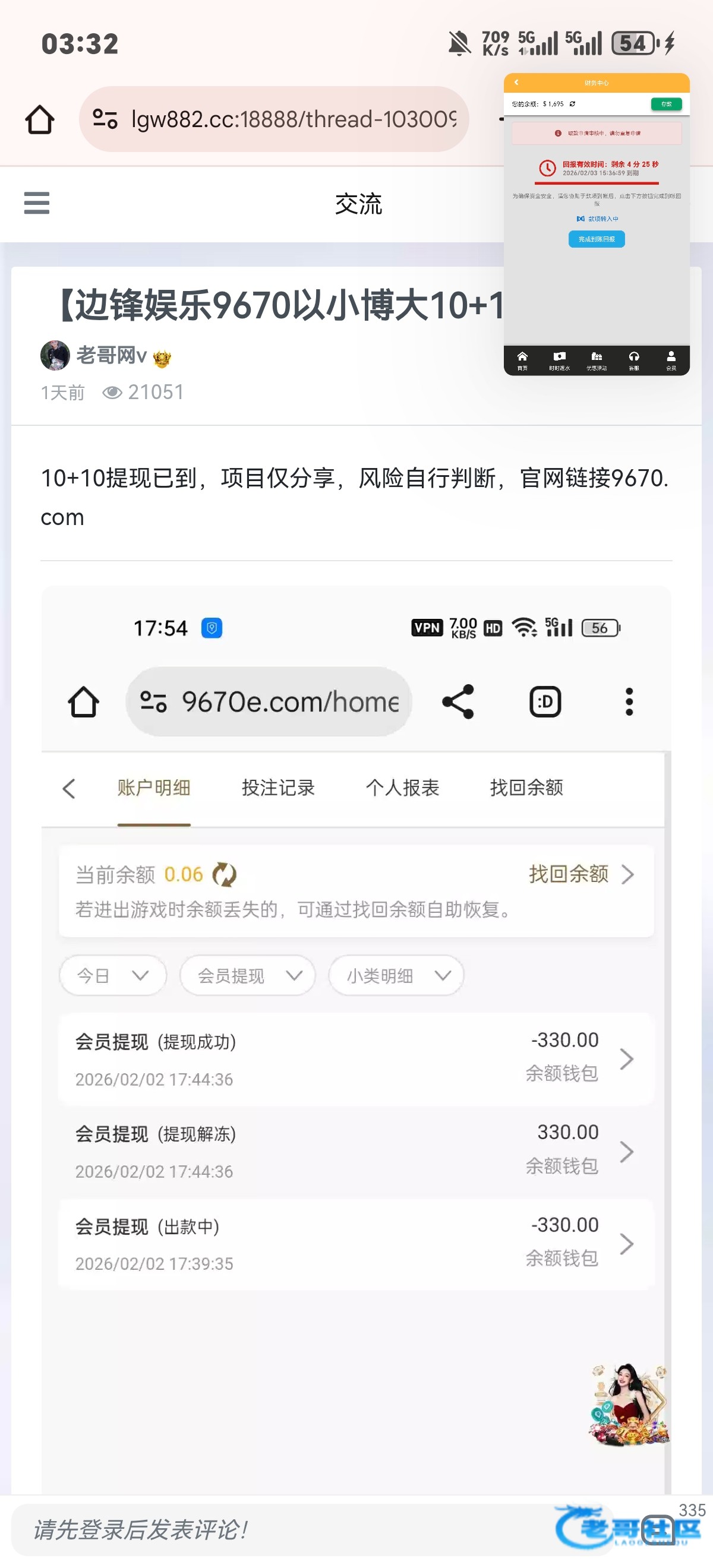The height and width of the screenshot is (1568, 713).
Task: Open the comments icon showing 335
Action: tap(661, 1528)
